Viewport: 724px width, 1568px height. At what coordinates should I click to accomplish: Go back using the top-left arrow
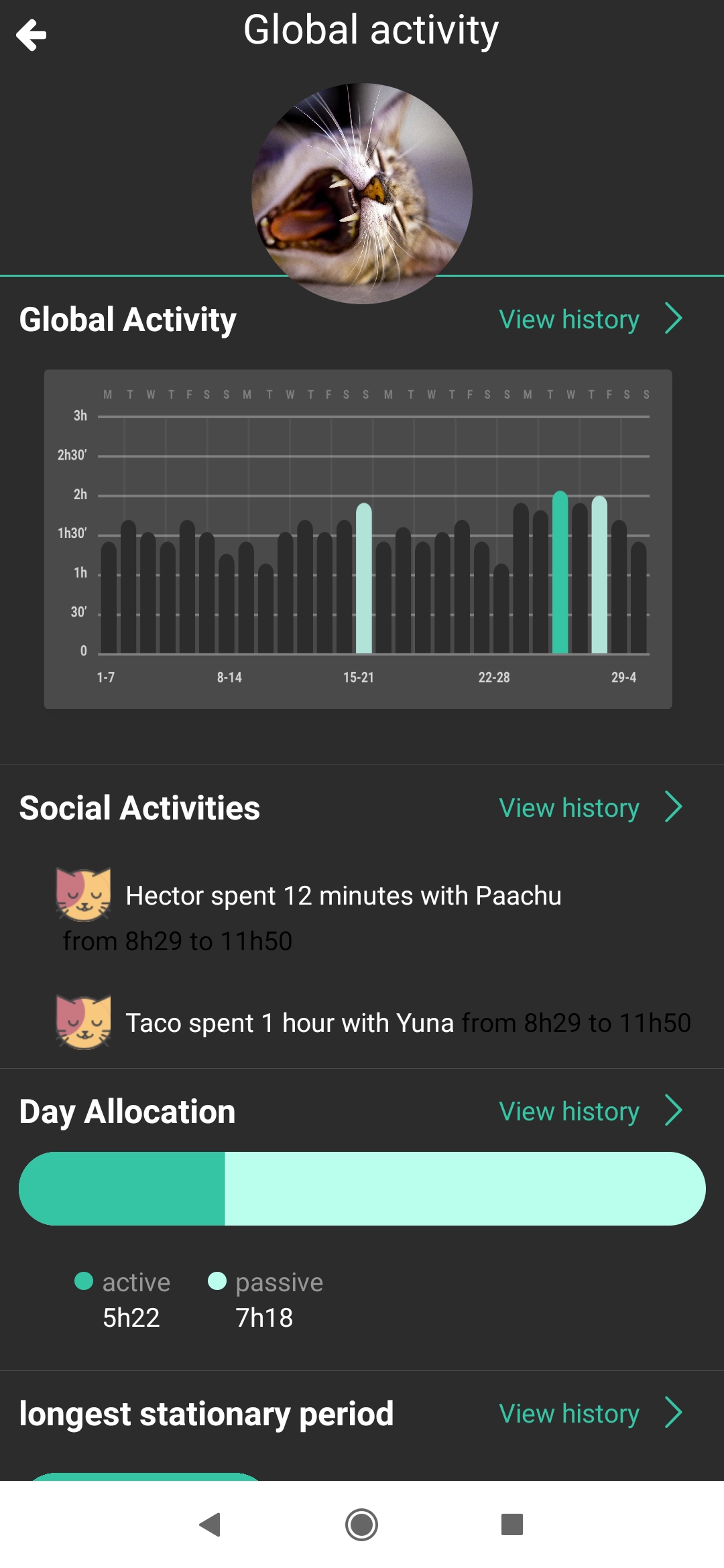32,35
